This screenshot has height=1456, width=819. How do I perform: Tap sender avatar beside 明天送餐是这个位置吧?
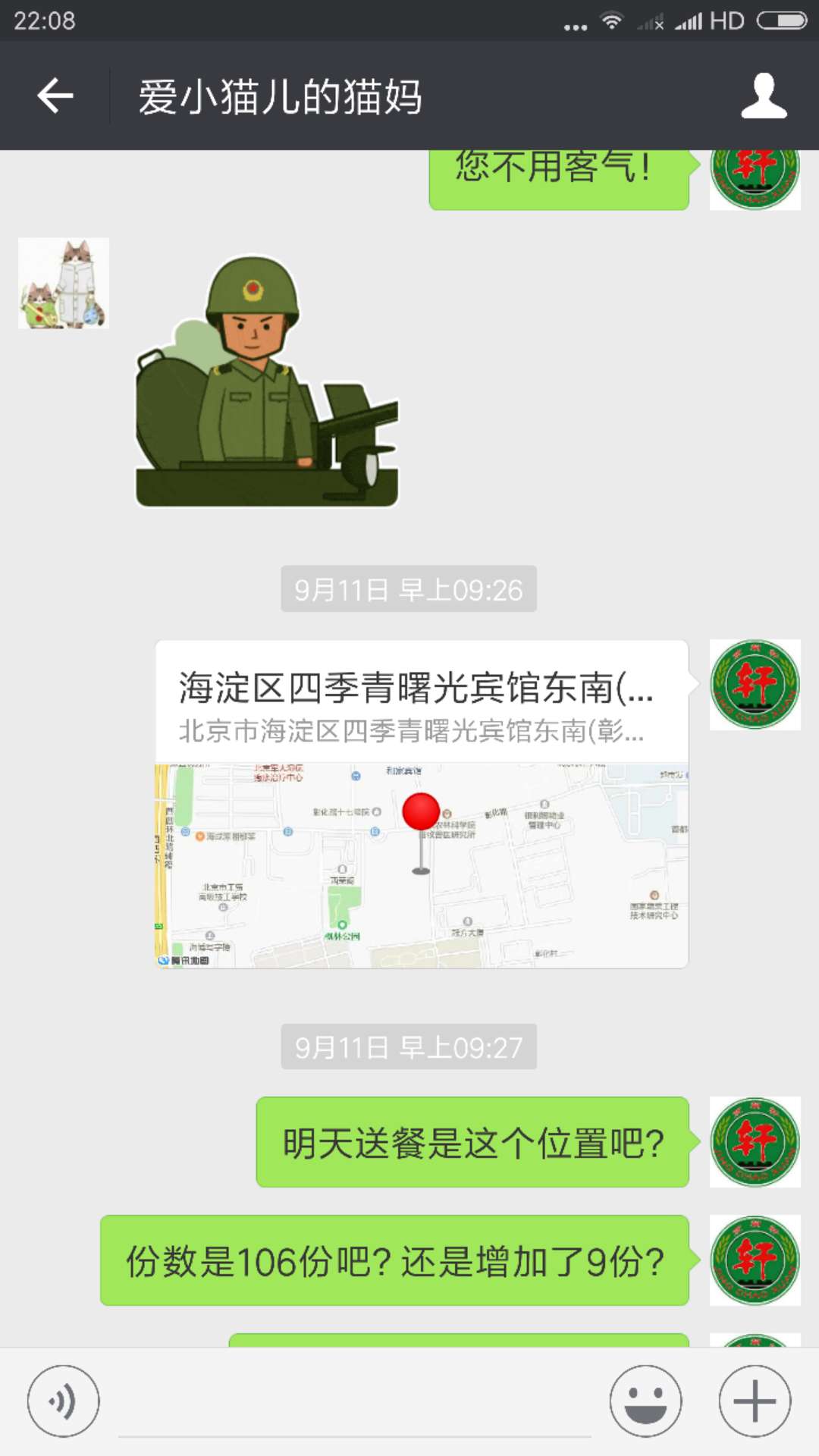click(x=755, y=1141)
